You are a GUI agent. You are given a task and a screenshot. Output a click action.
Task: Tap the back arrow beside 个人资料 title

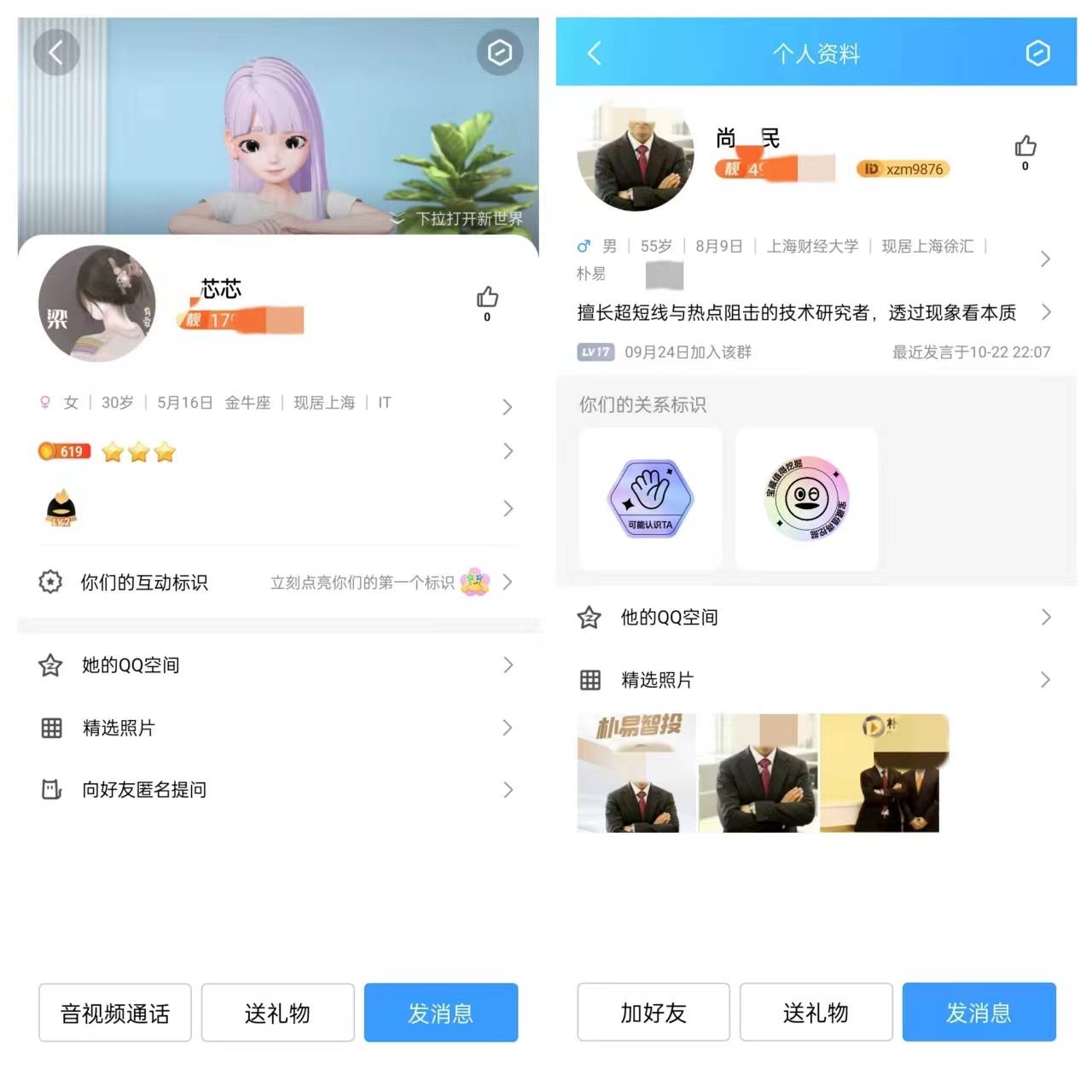[x=595, y=54]
